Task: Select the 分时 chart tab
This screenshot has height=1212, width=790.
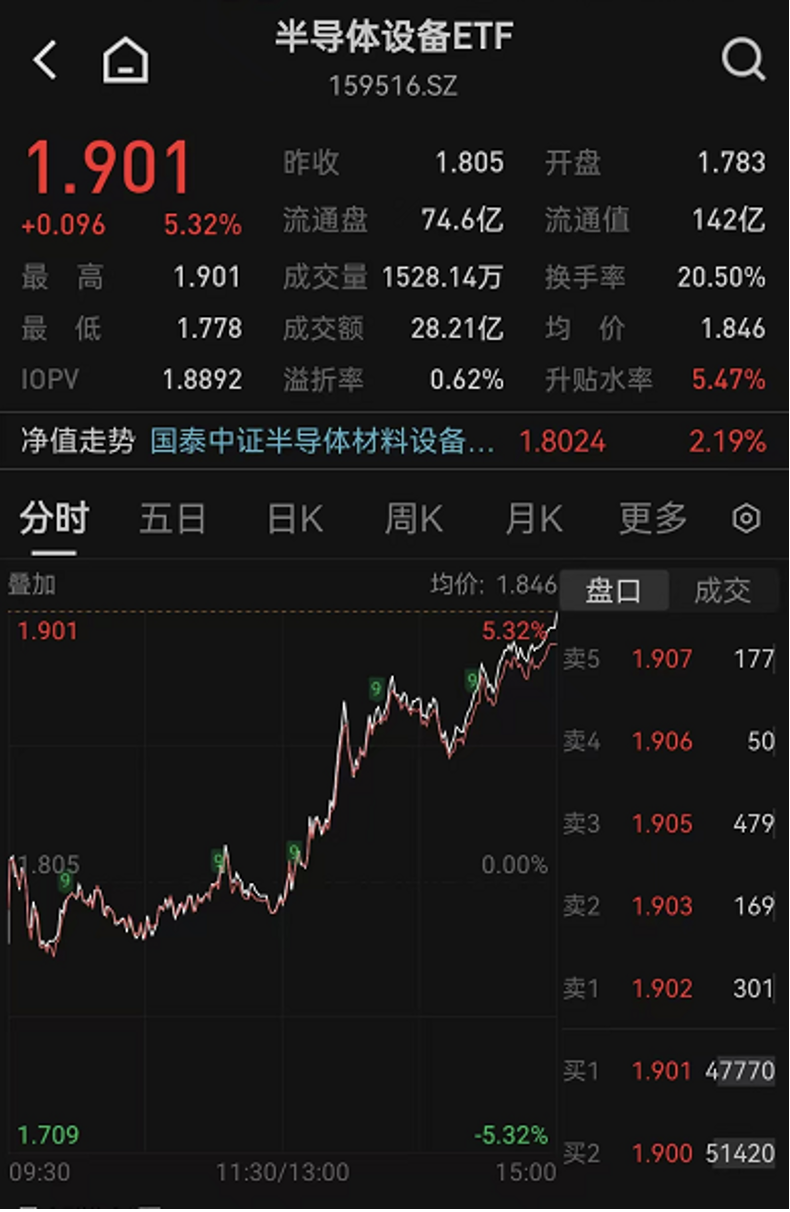Action: pos(54,519)
